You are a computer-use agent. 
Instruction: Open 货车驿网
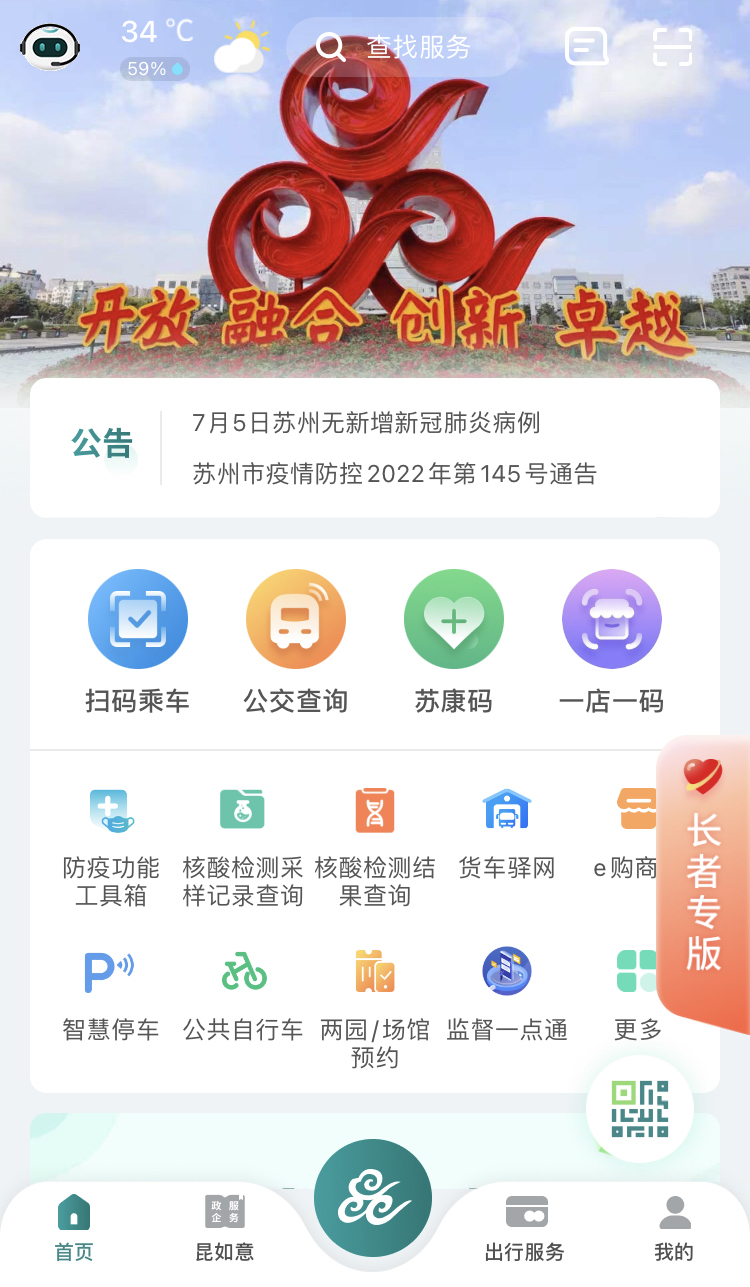tap(507, 834)
